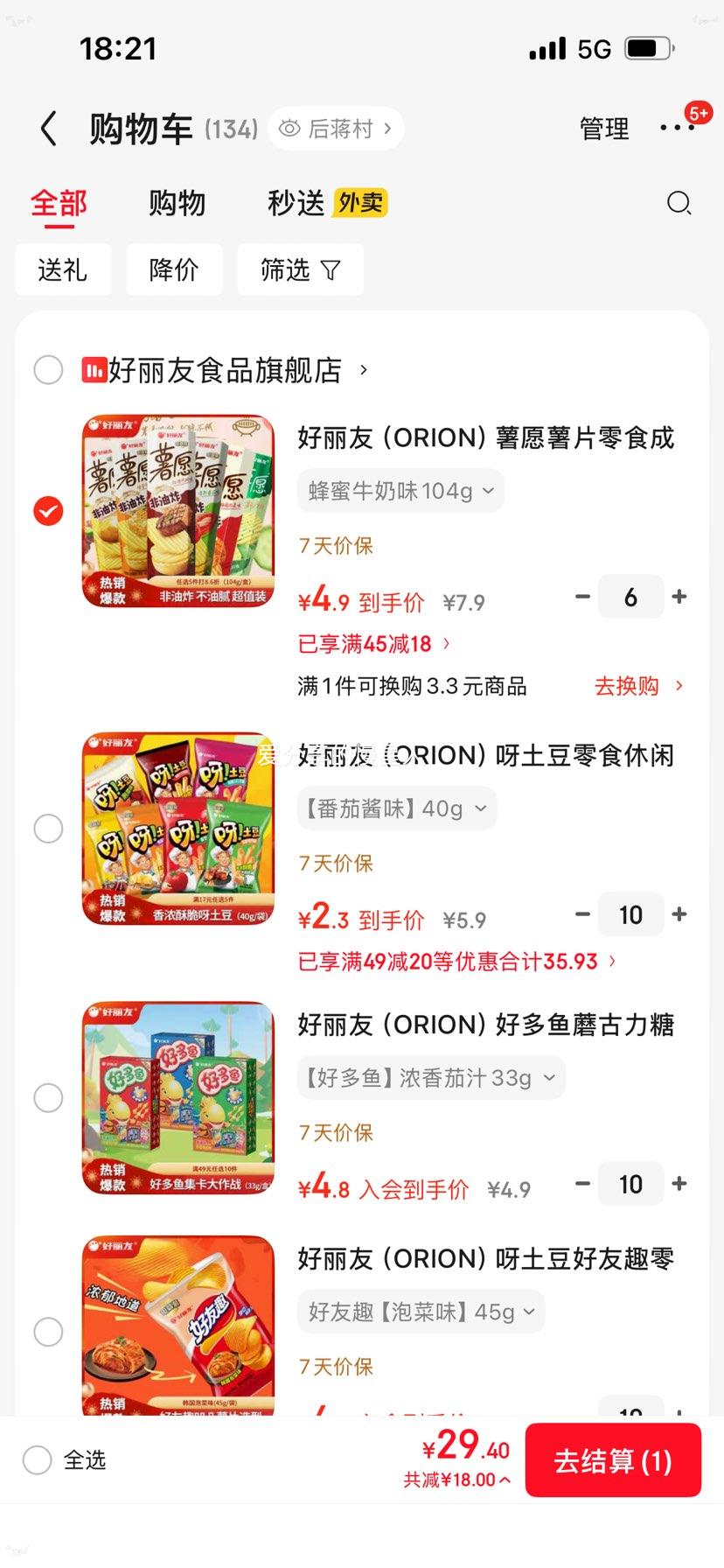Open the 好丽友食品旗舰店 store page
This screenshot has width=724, height=1568.
pos(226,370)
